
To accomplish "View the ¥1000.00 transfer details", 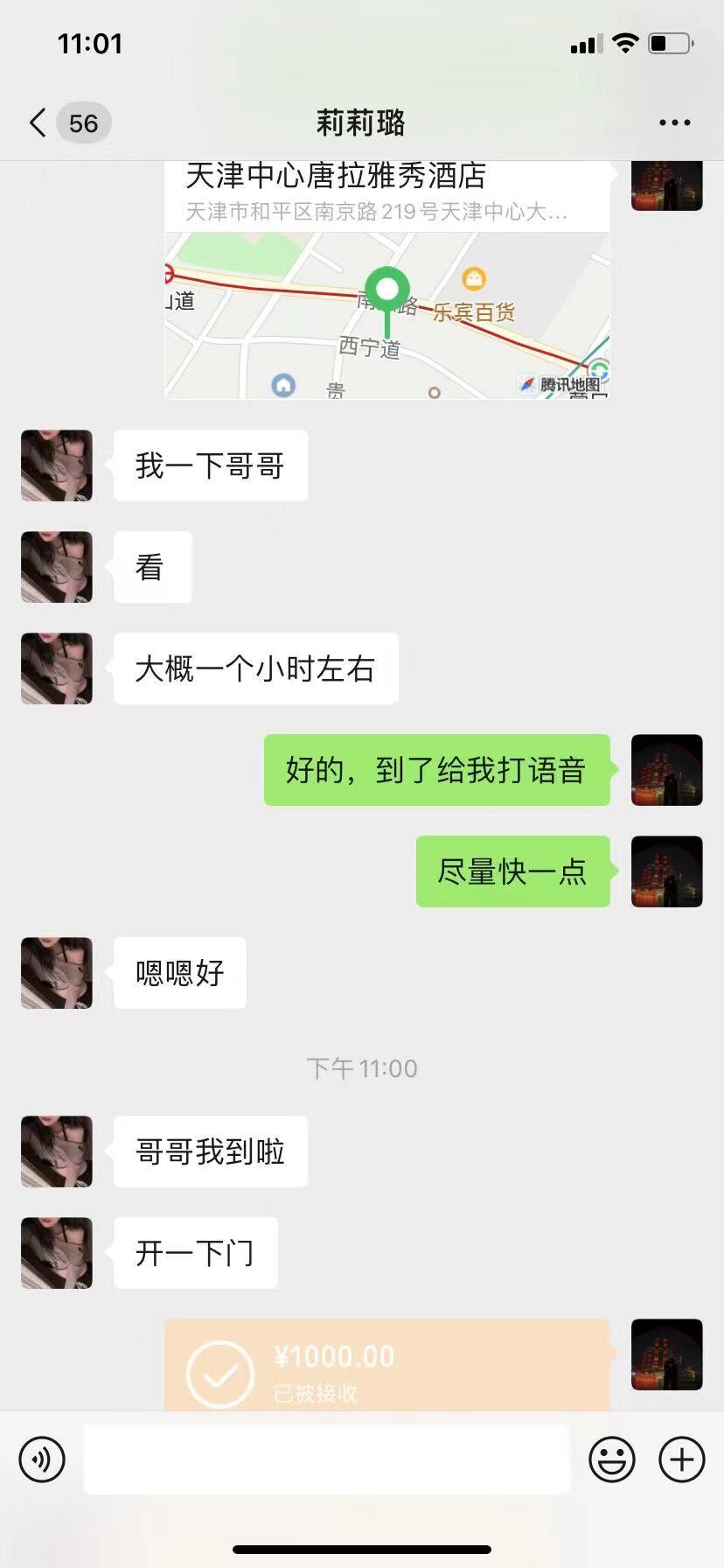I will 386,1367.
